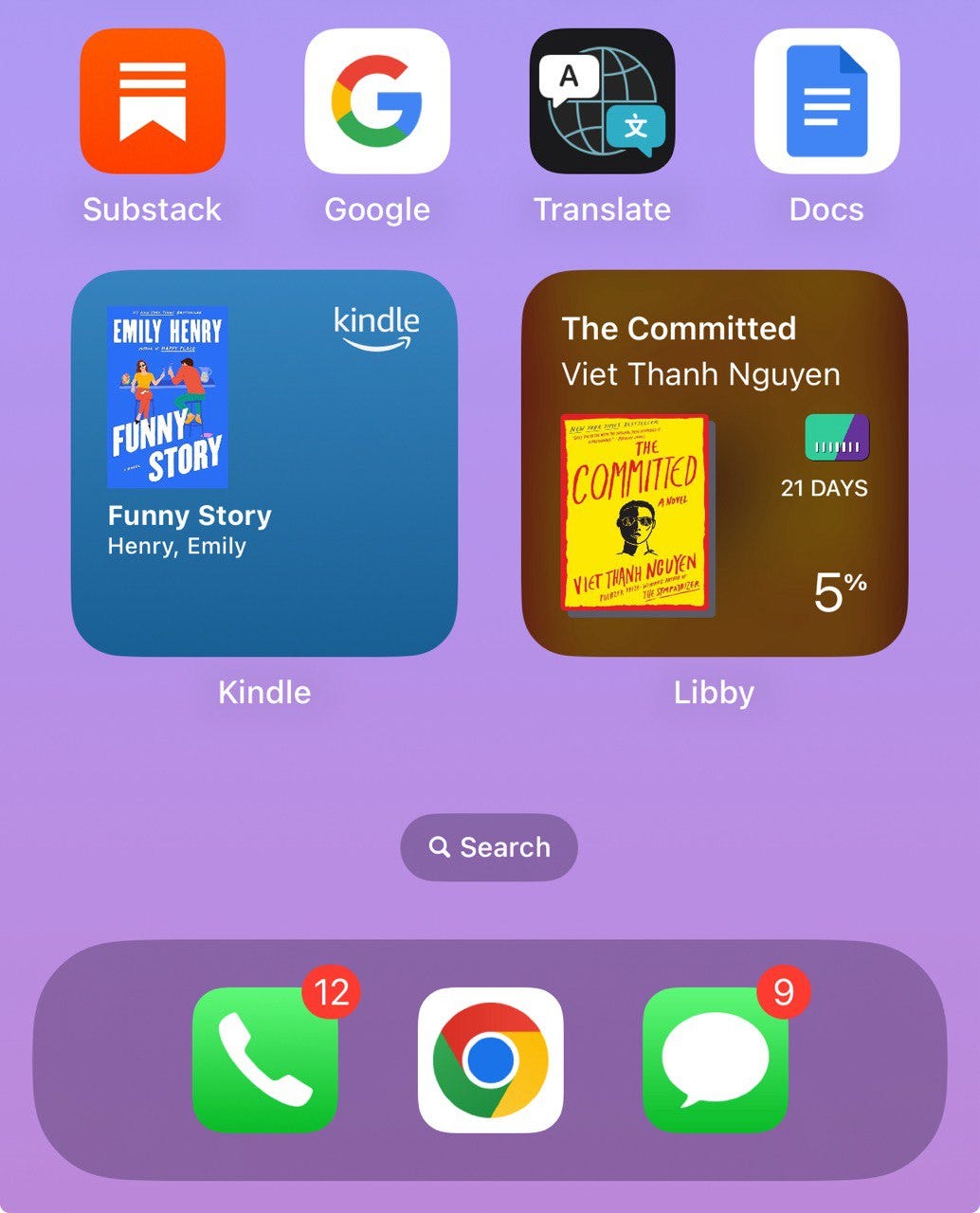Tap the Search pill
This screenshot has width=980, height=1213.
pos(489,847)
